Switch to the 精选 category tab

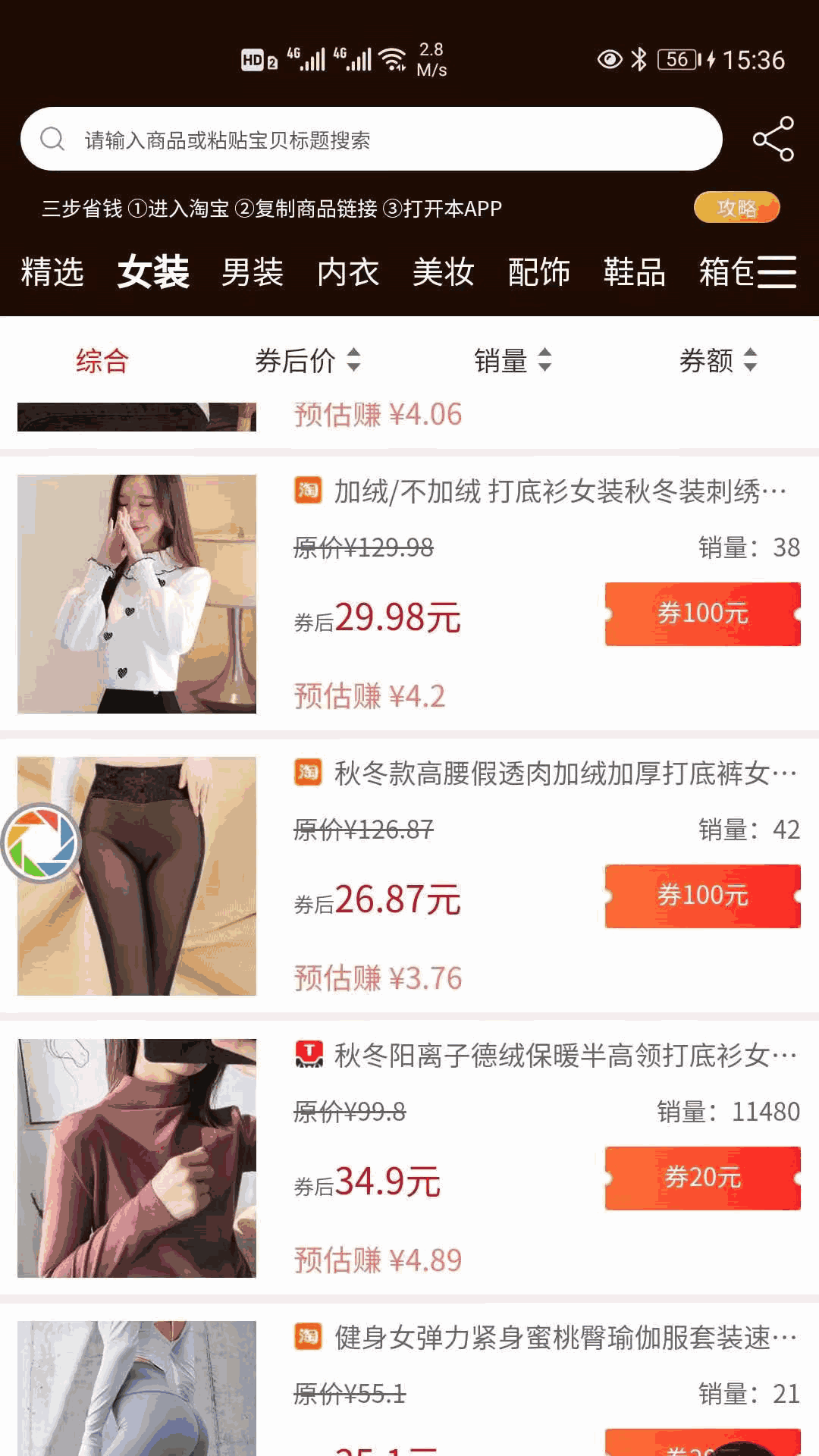click(x=52, y=272)
